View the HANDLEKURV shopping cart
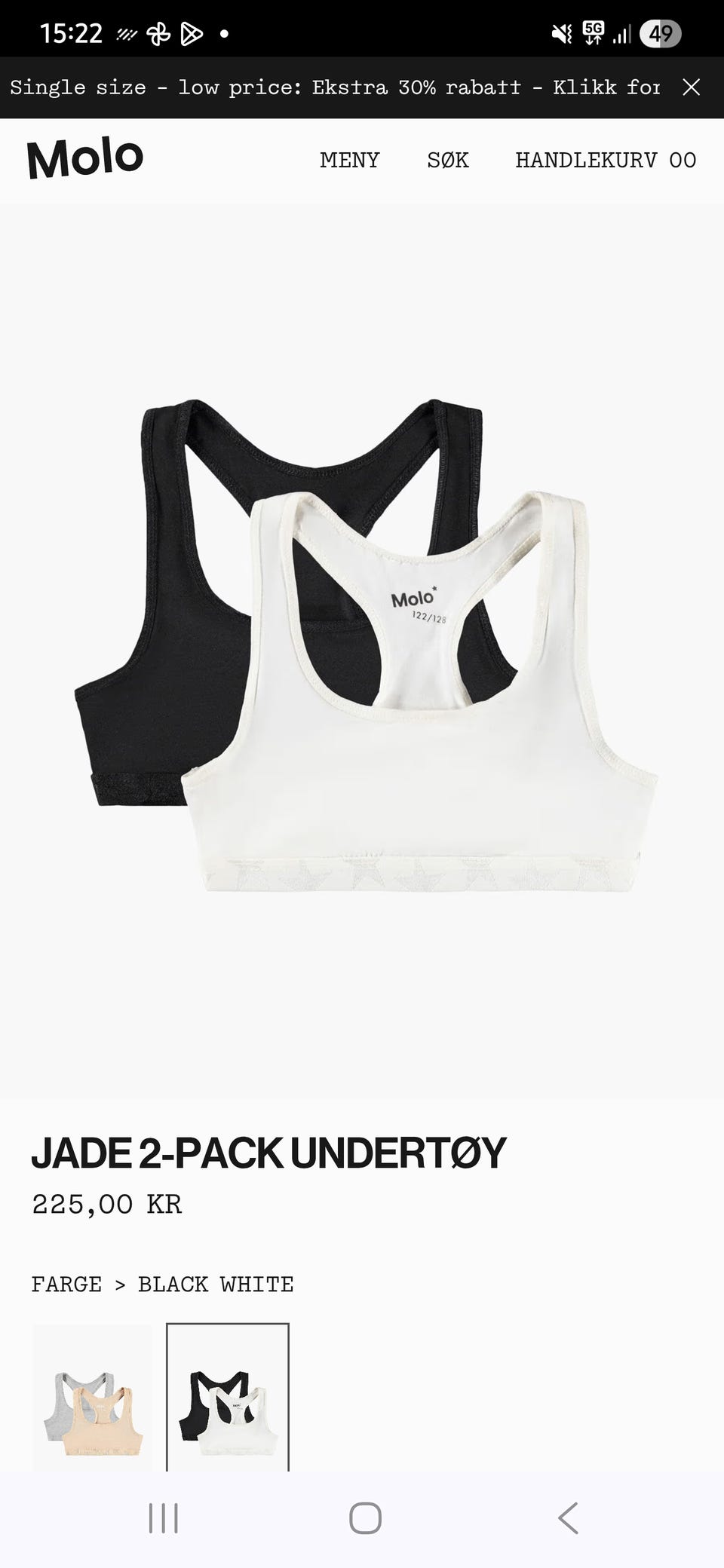This screenshot has height=1568, width=724. [606, 160]
